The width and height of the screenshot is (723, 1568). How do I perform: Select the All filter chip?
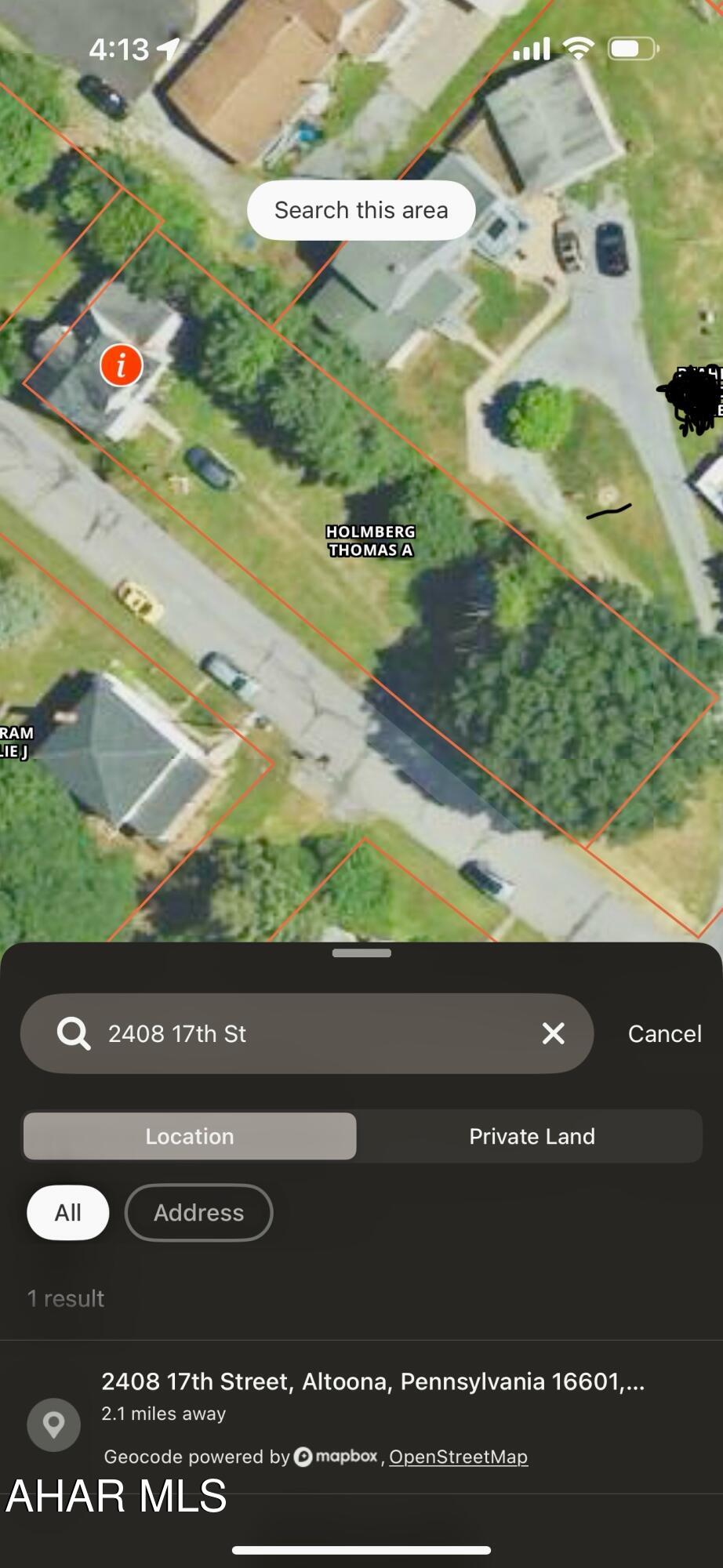(x=68, y=1213)
